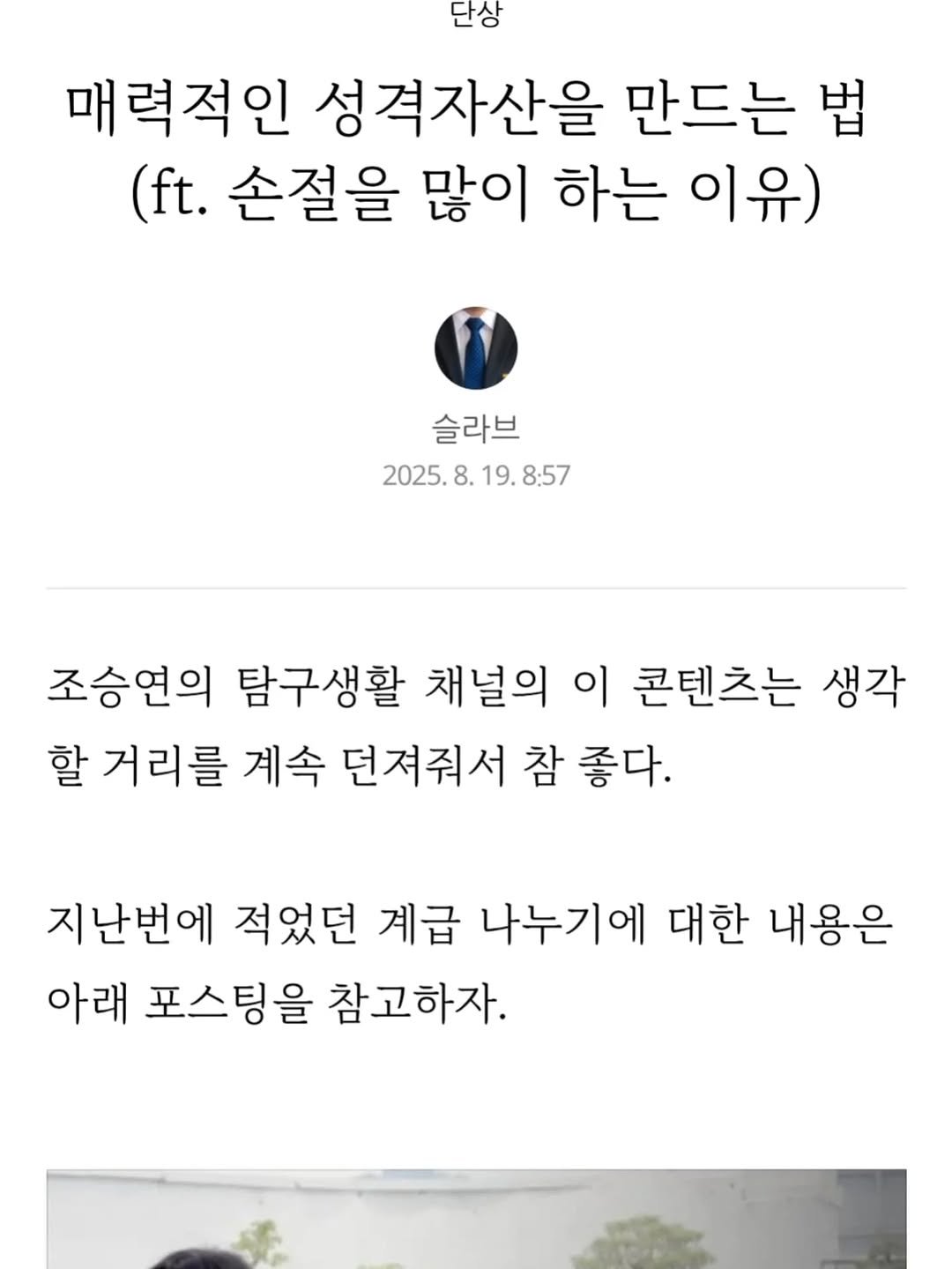Open the linked post preview image
The height and width of the screenshot is (1269, 952).
pos(476,1221)
